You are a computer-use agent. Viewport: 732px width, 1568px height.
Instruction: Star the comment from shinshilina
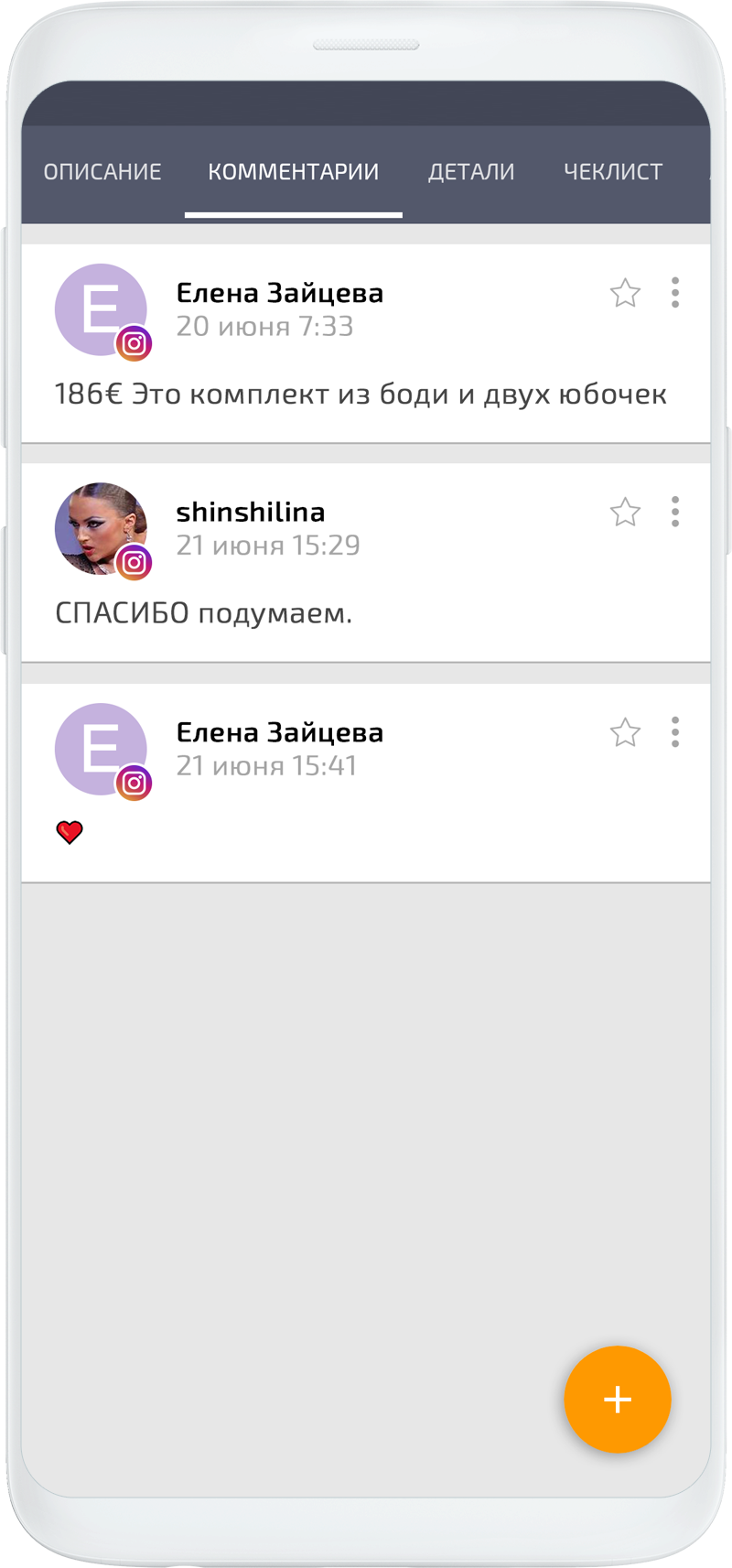point(625,512)
